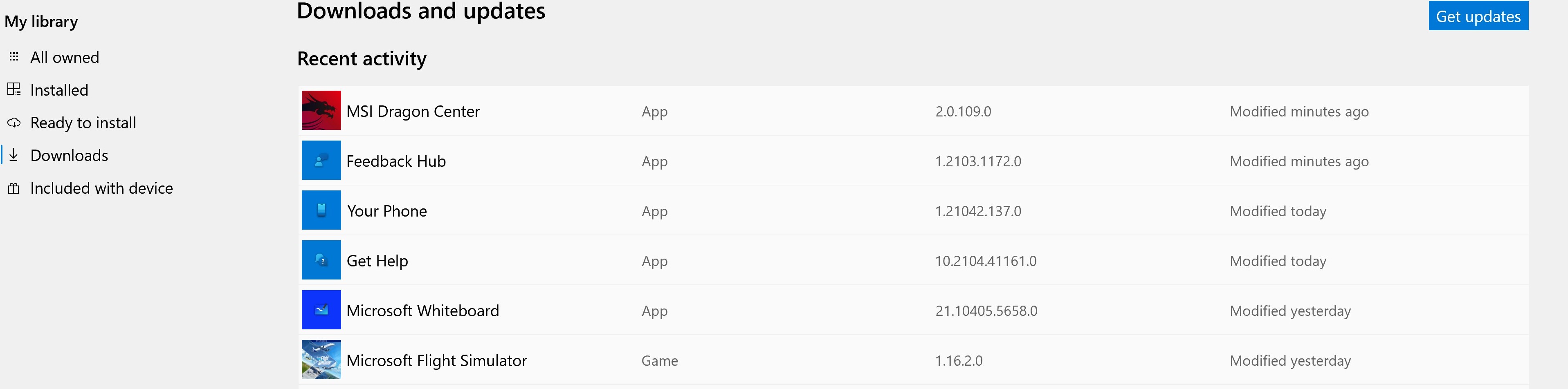Tap the Get updates button
This screenshot has height=389, width=1568.
[1477, 16]
